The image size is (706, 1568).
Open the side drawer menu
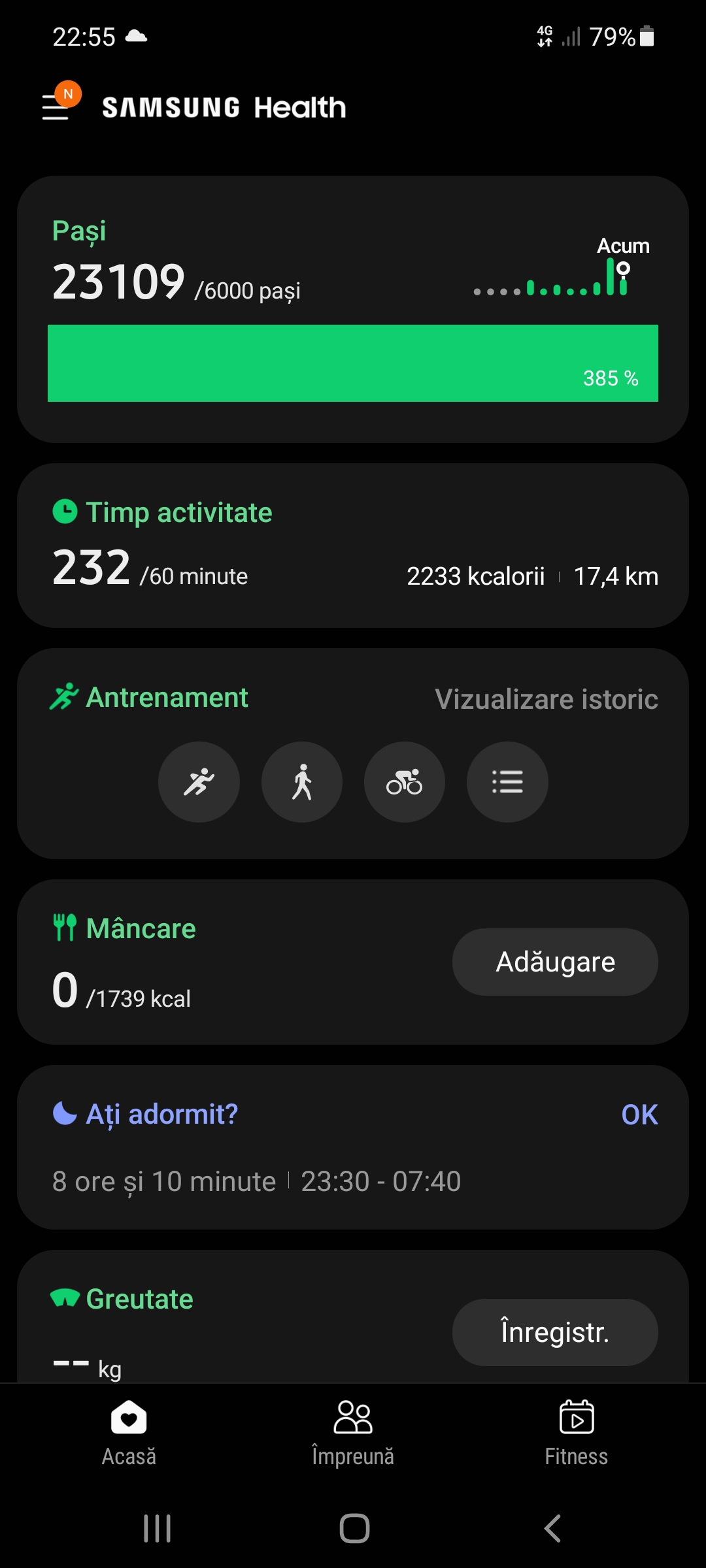pos(57,106)
